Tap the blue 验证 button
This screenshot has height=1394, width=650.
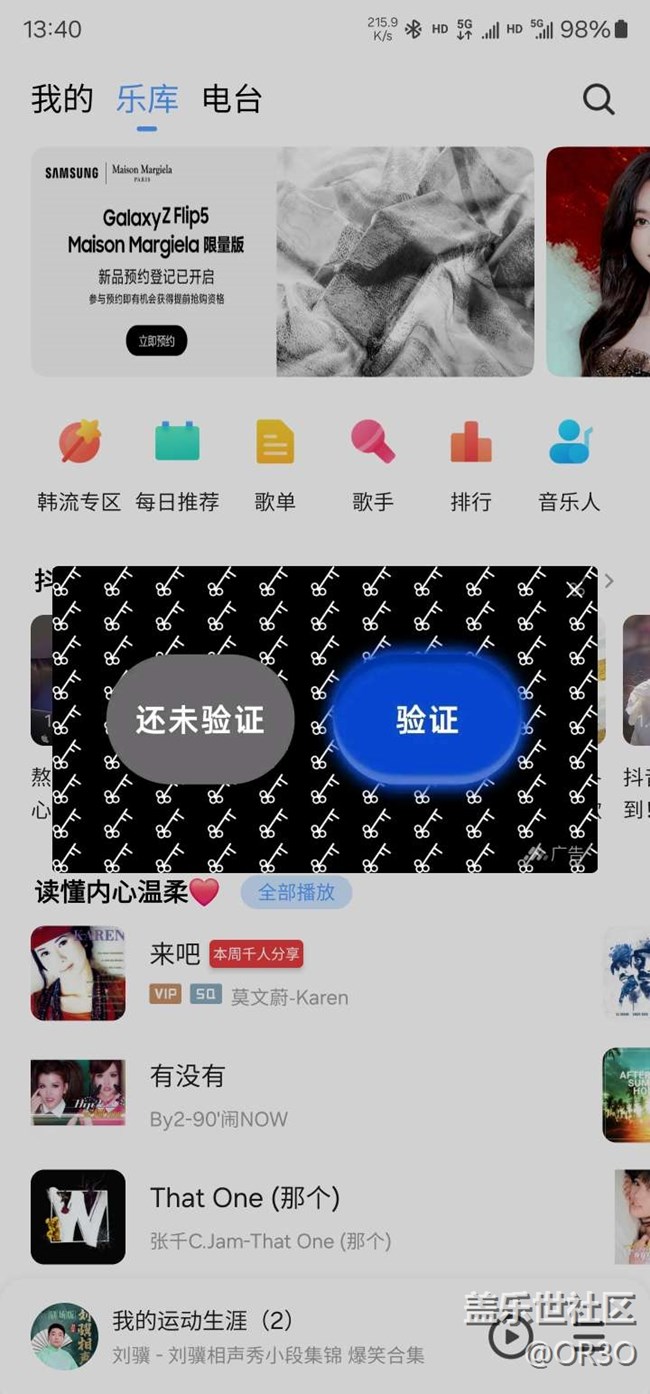tap(427, 719)
